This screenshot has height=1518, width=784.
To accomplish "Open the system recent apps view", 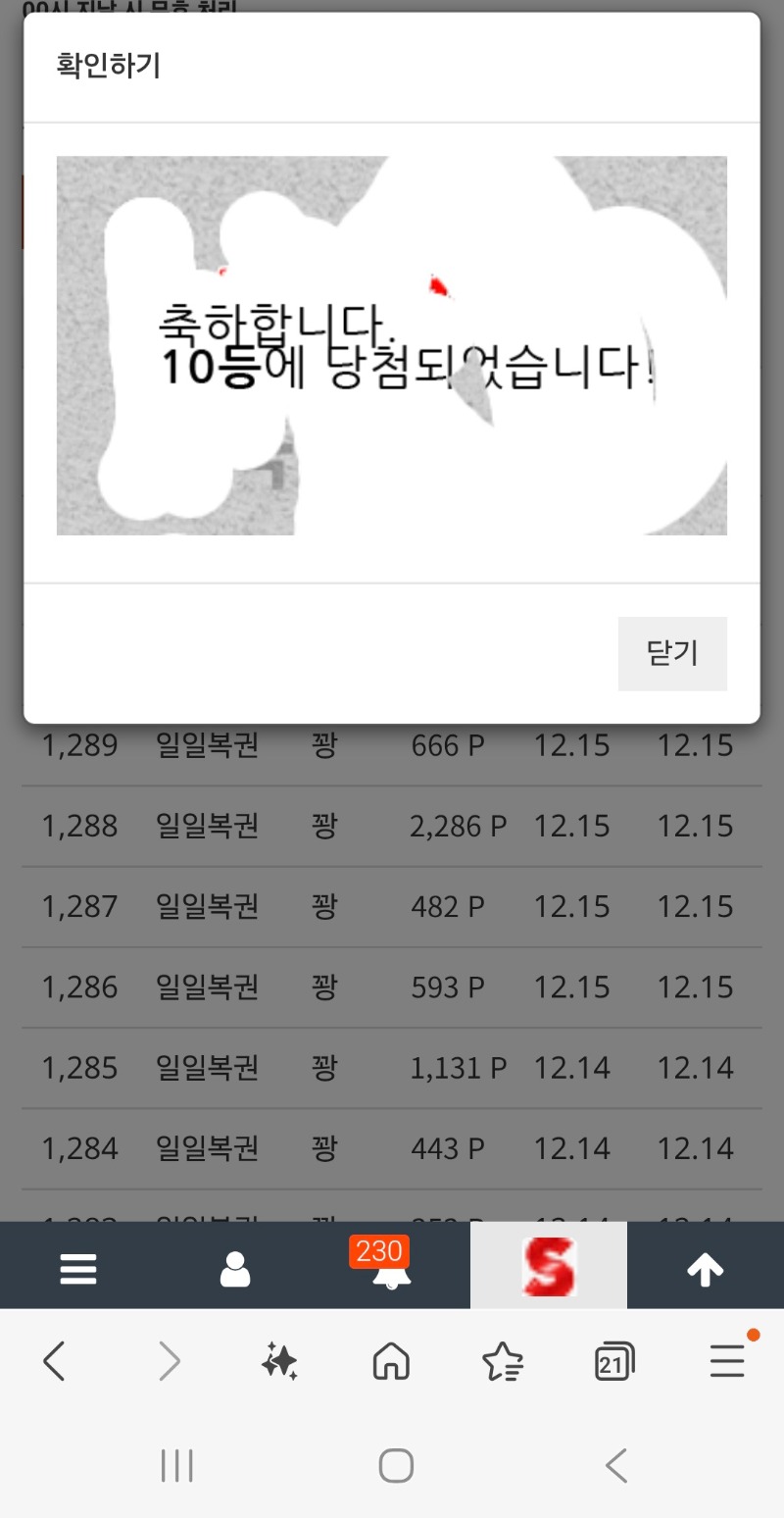I will pyautogui.click(x=176, y=1466).
